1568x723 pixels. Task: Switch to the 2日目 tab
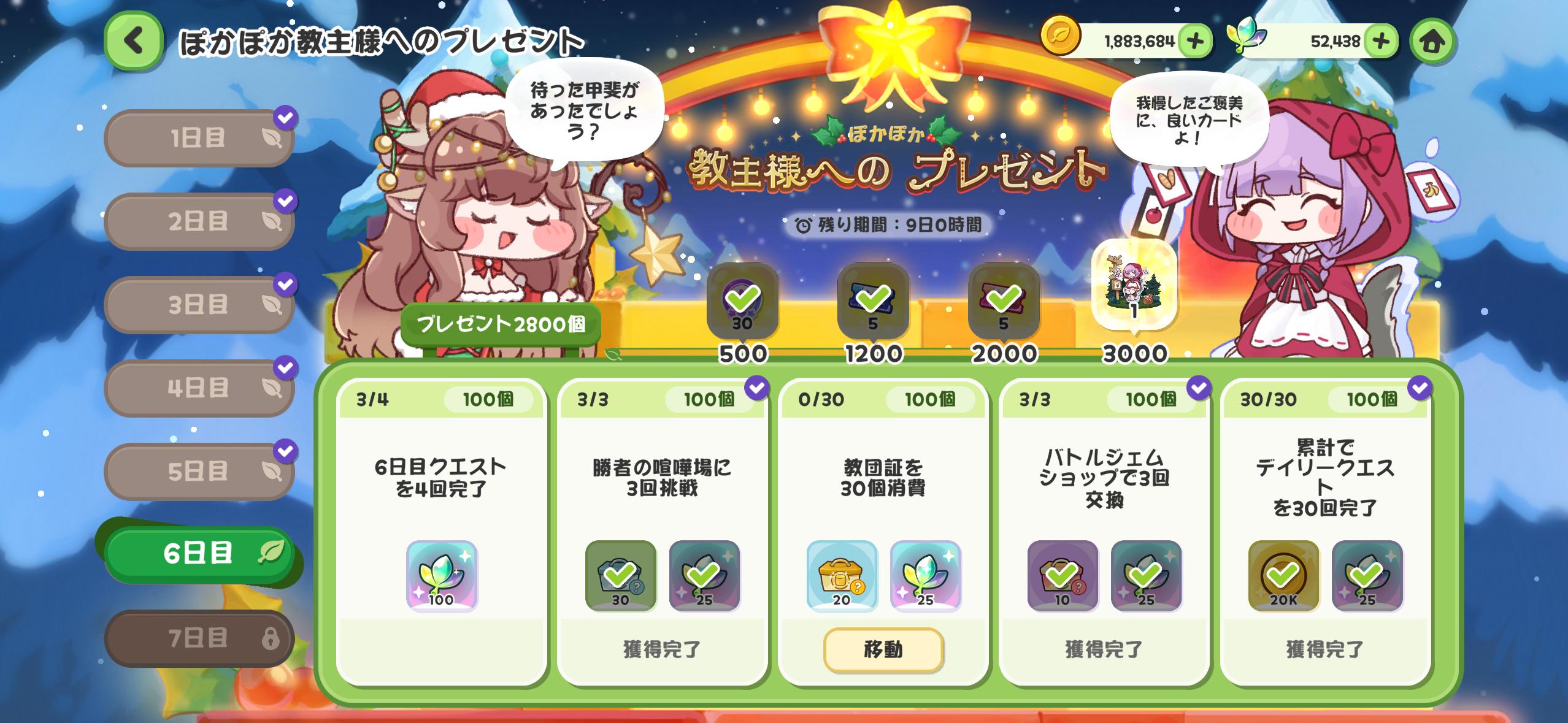click(198, 221)
